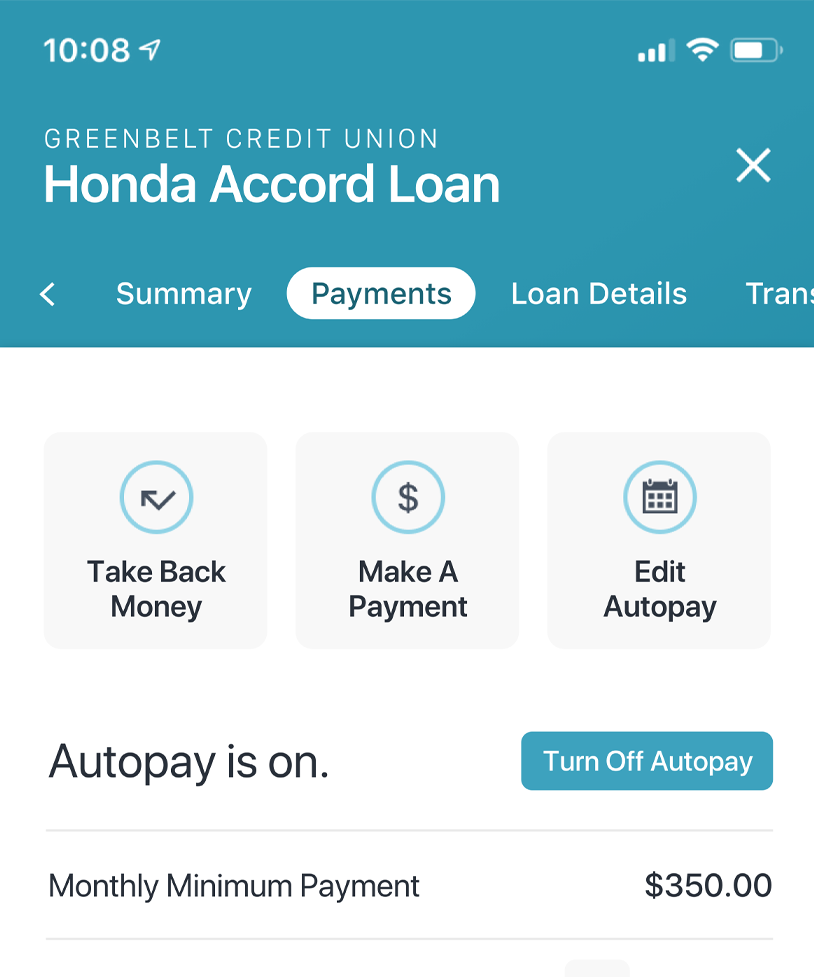
Task: Switch to the partially visible Trans tab
Action: point(779,294)
